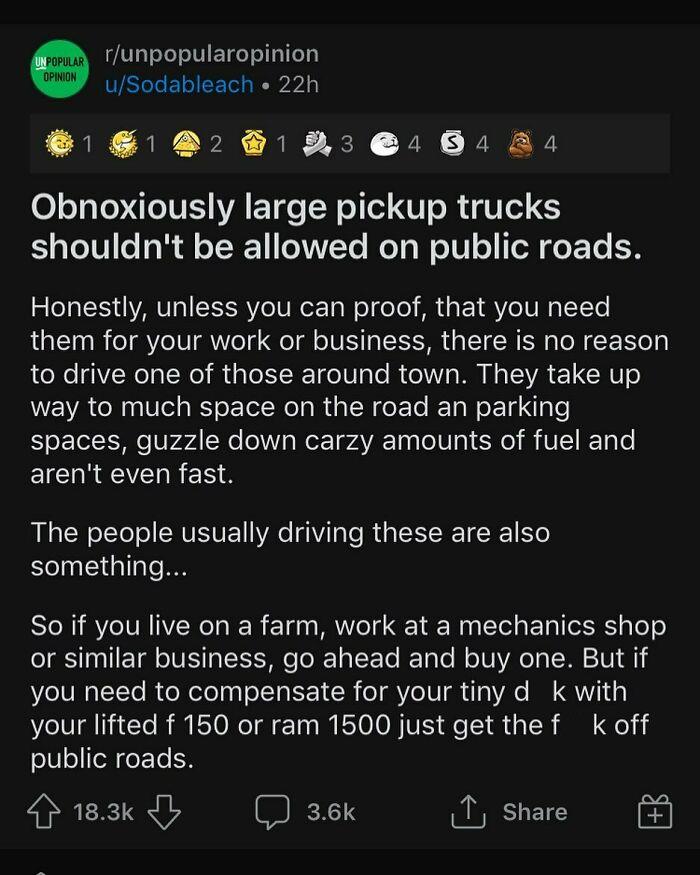
Task: Downvote the pickup trucks post
Action: point(164,812)
